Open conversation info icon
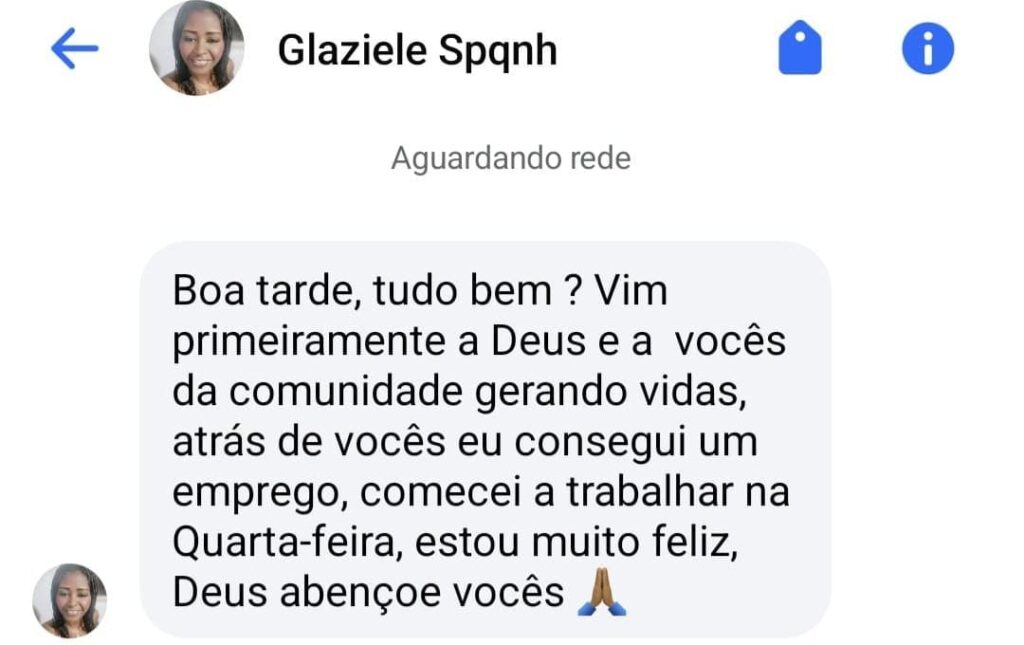This screenshot has width=1024, height=645. [x=928, y=49]
